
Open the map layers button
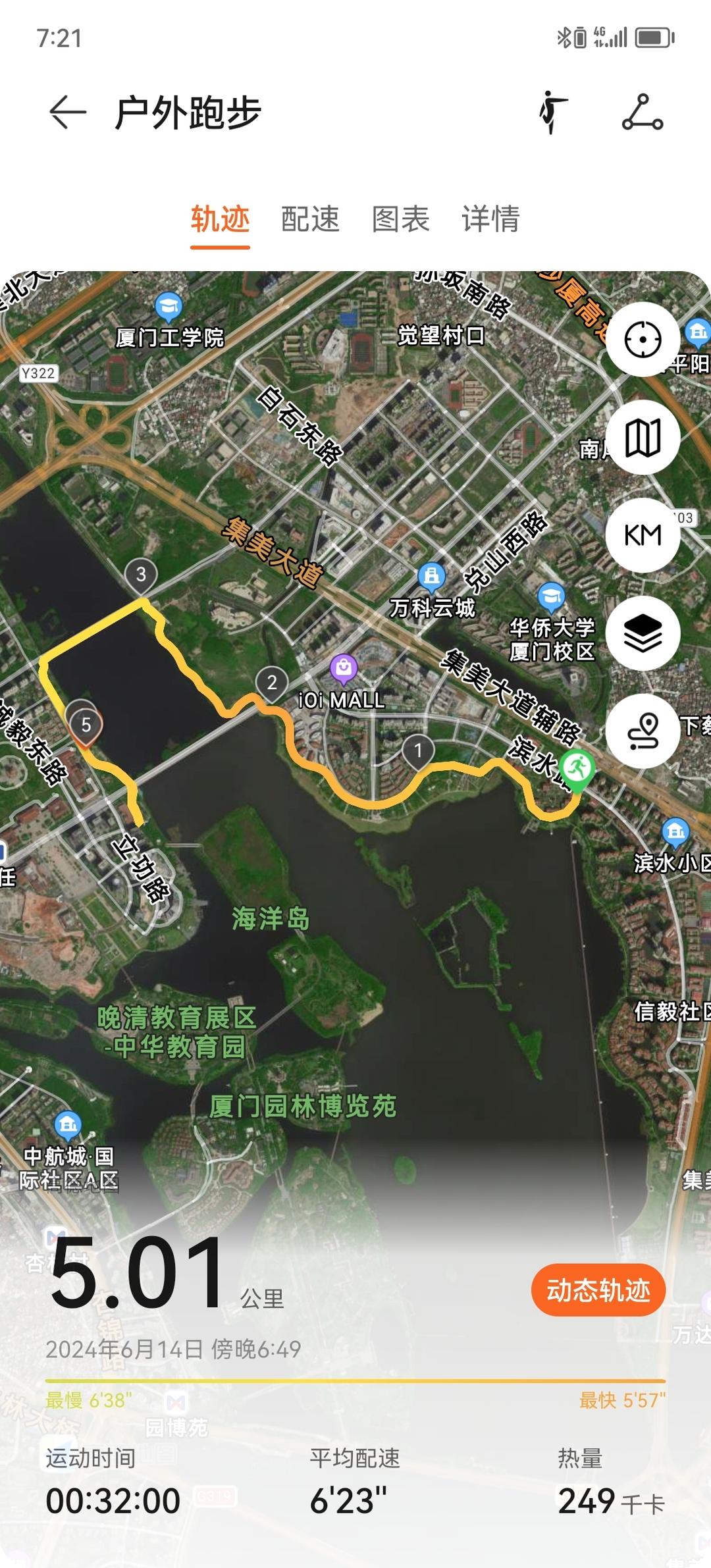point(643,633)
